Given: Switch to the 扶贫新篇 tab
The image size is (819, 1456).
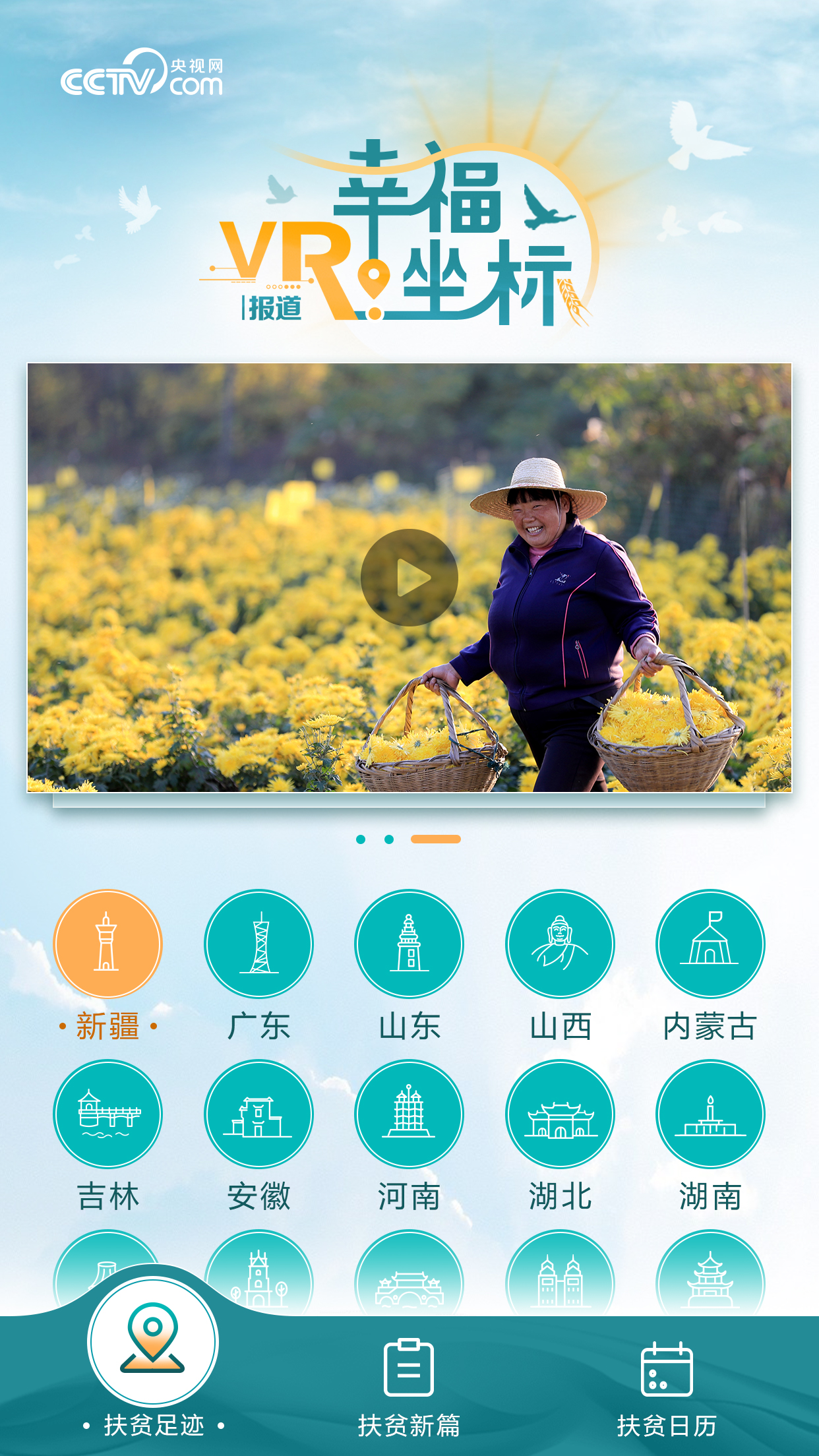Looking at the screenshot, I should pos(409,1385).
